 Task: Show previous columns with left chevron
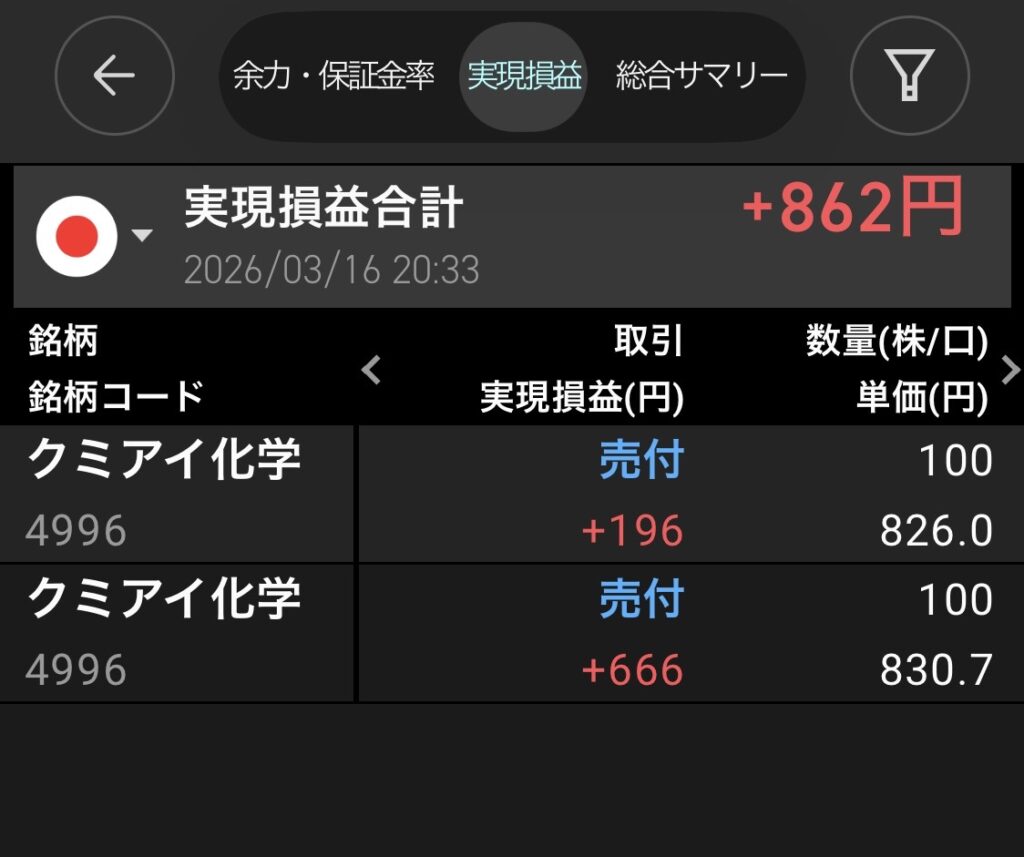coord(371,370)
